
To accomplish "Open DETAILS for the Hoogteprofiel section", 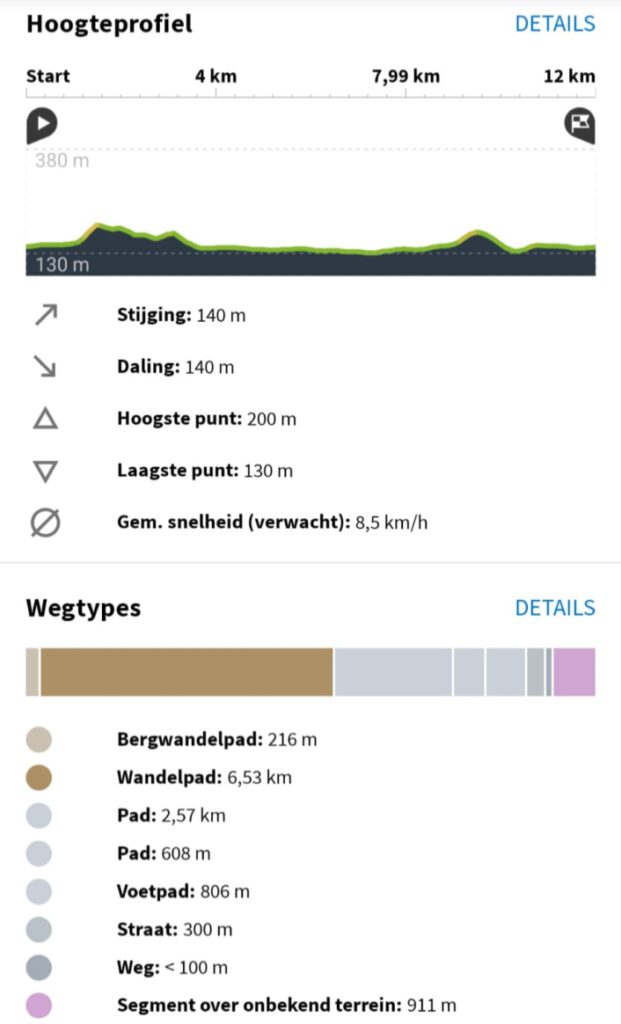I will [x=554, y=24].
